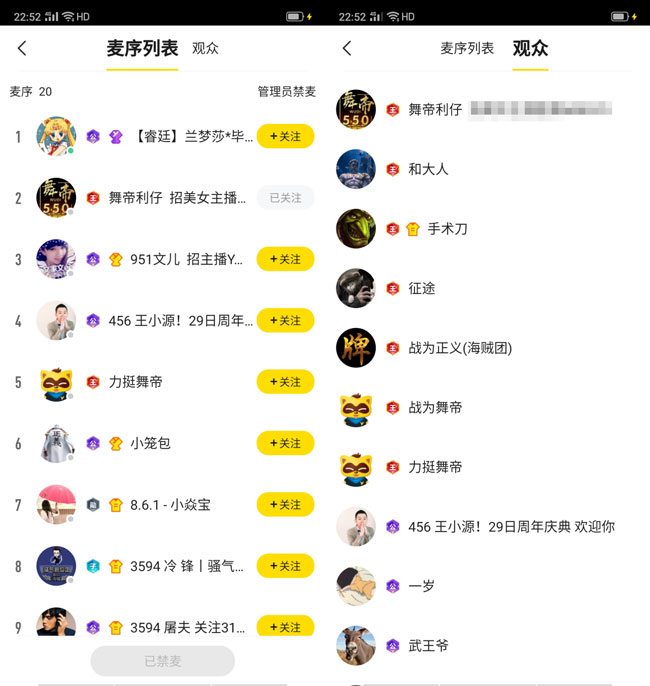650x686 pixels.
Task: Follow 3594 冷锋
Action: (285, 566)
